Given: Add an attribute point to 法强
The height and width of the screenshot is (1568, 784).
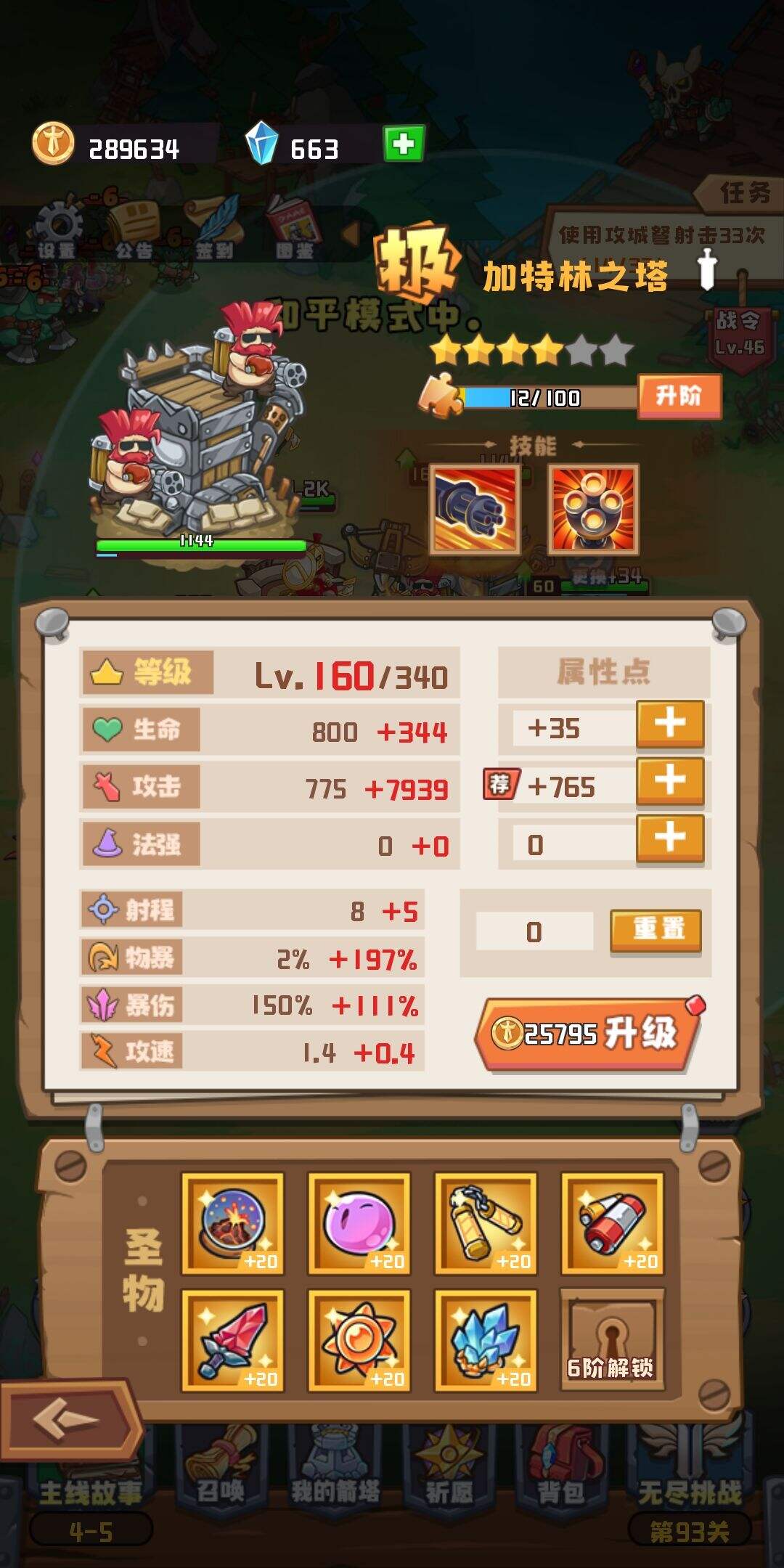Looking at the screenshot, I should [669, 837].
